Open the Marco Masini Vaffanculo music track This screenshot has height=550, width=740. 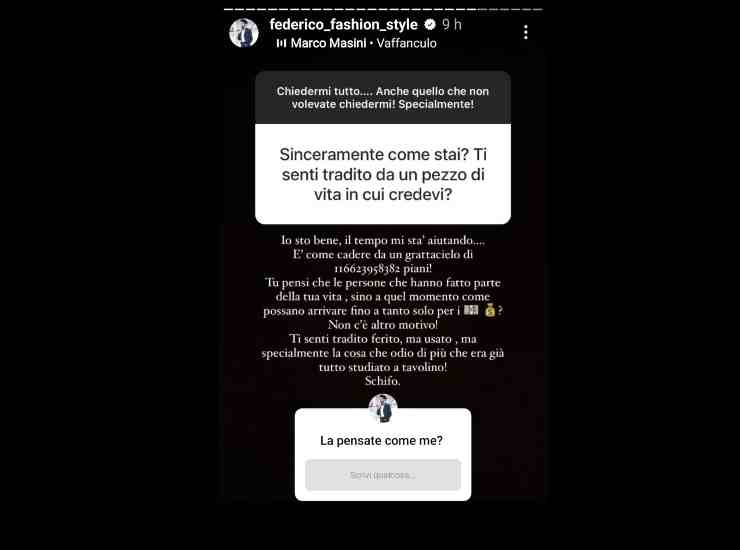[356, 44]
